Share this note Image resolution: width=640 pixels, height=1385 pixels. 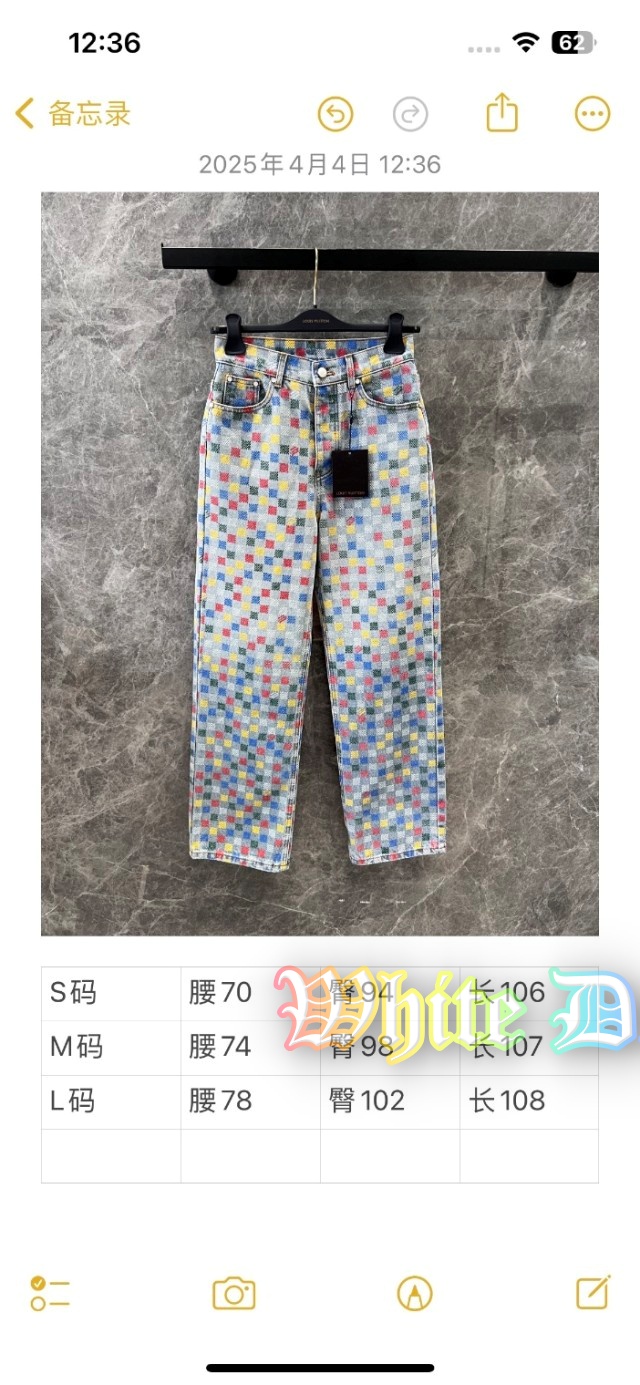(502, 113)
